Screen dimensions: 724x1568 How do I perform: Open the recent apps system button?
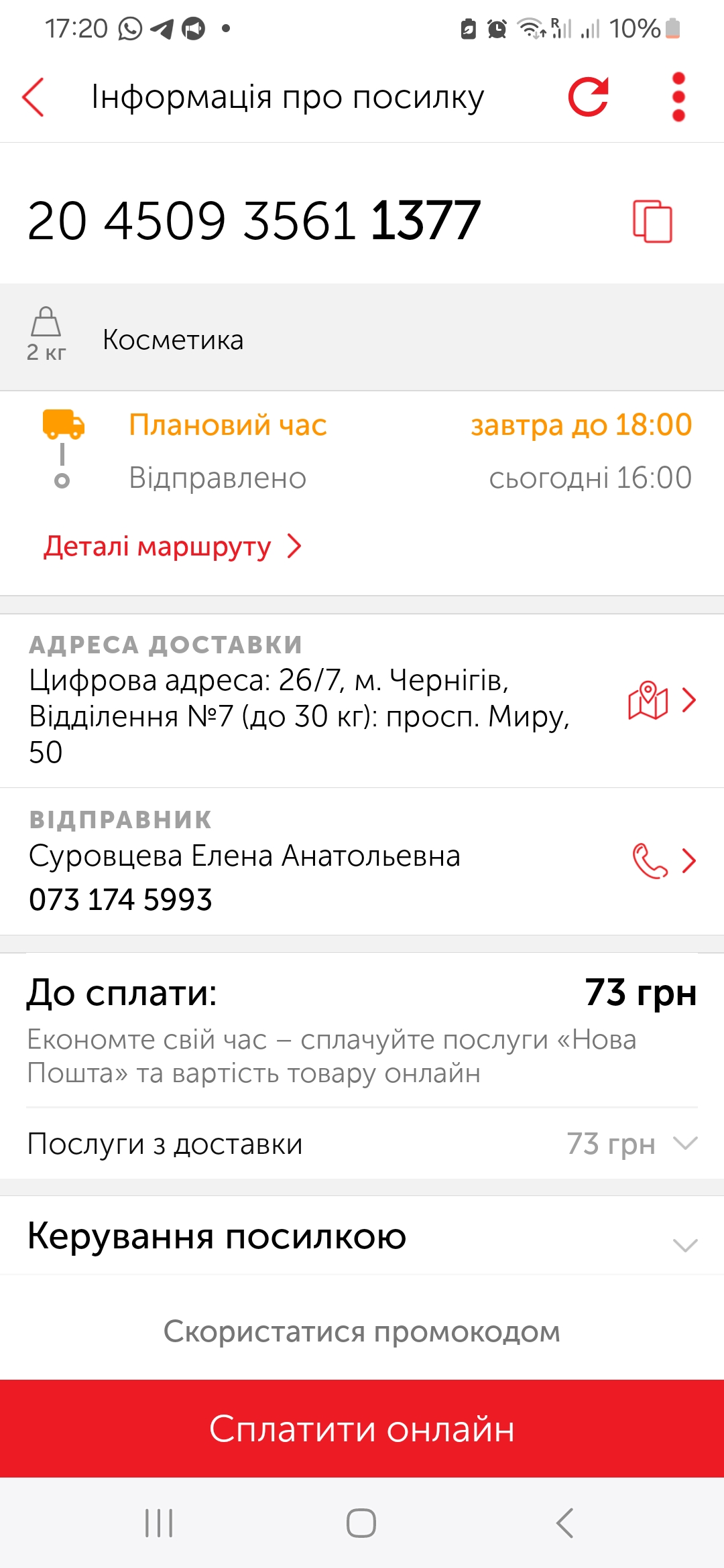coord(159,1523)
